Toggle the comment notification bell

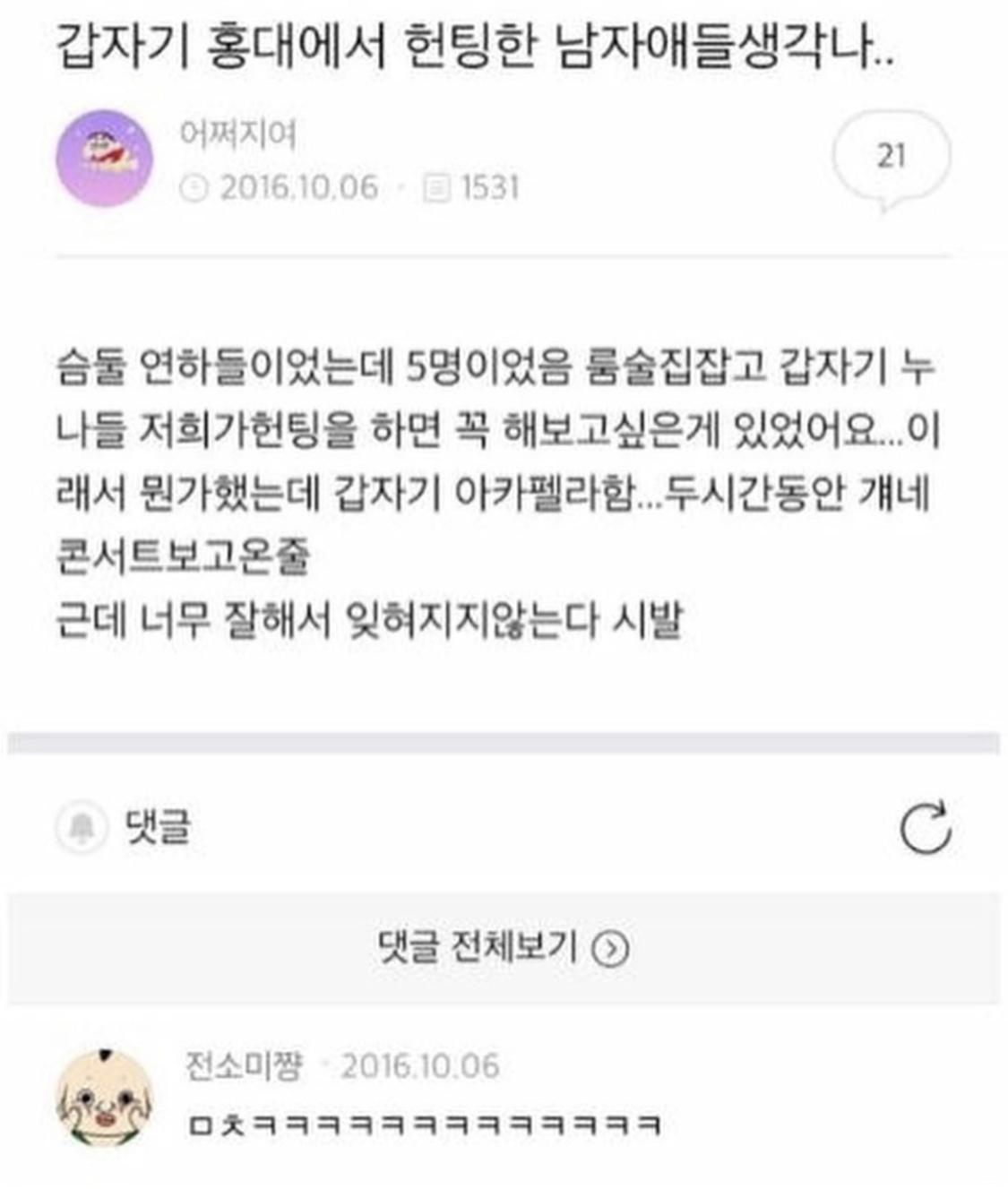pyautogui.click(x=82, y=827)
